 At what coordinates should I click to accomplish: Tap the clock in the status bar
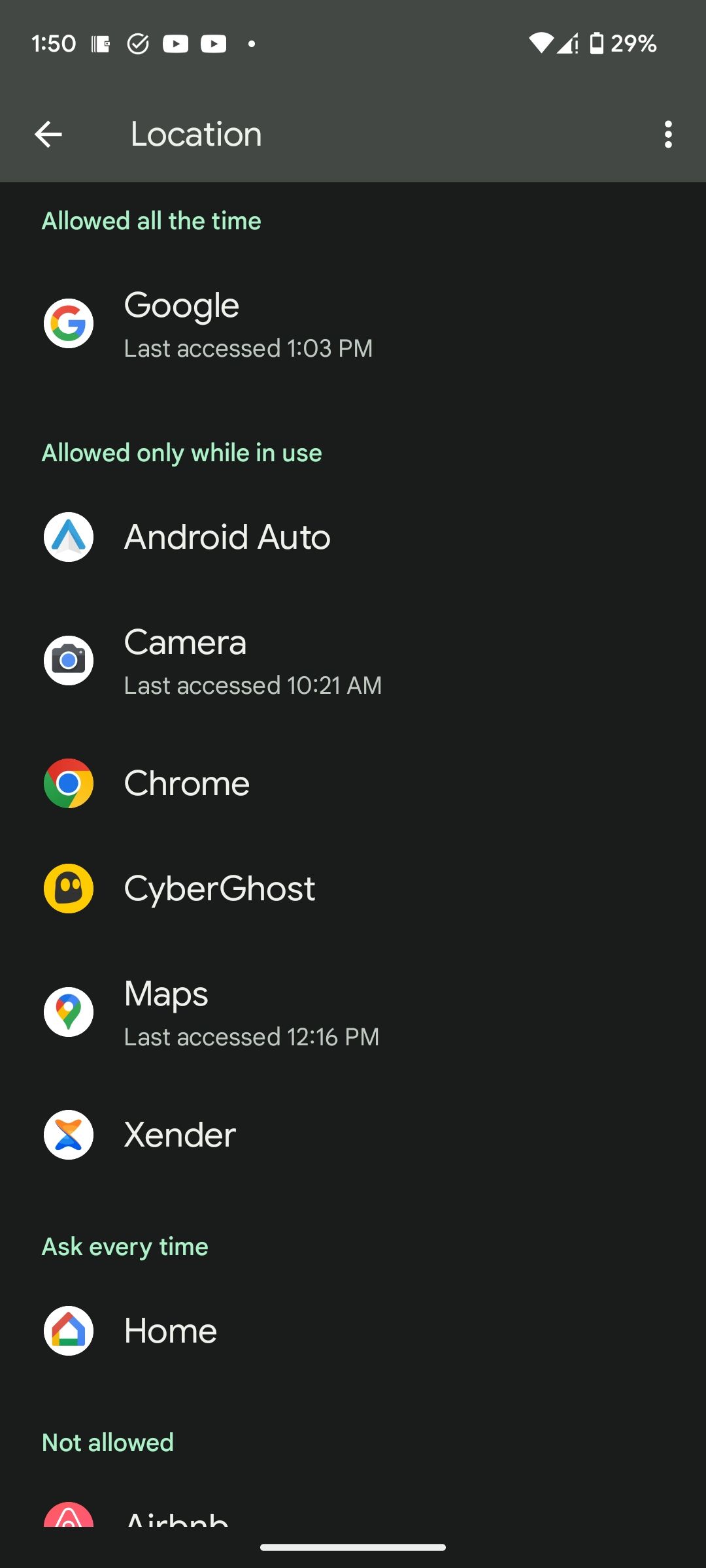[54, 43]
